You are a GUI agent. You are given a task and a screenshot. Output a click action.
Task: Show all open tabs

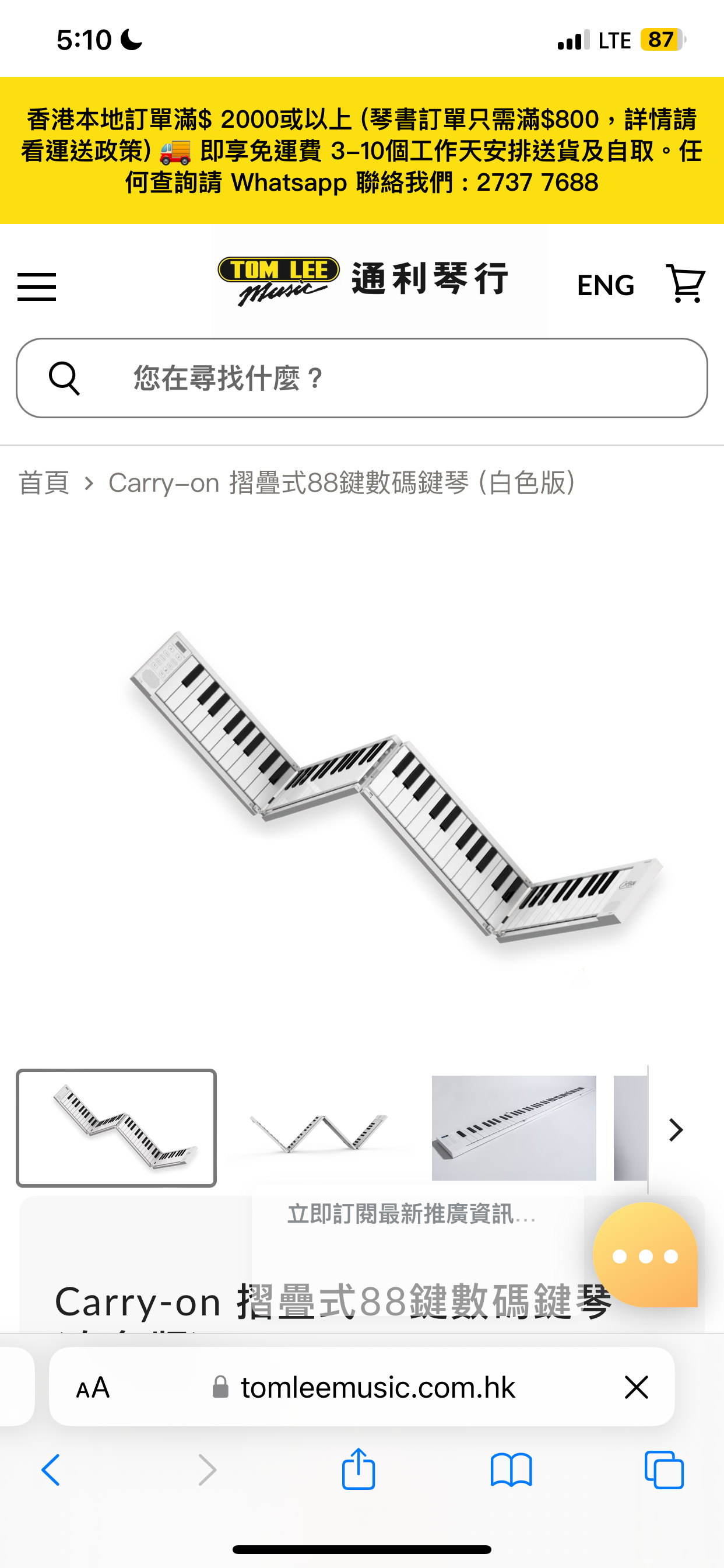tap(664, 1470)
